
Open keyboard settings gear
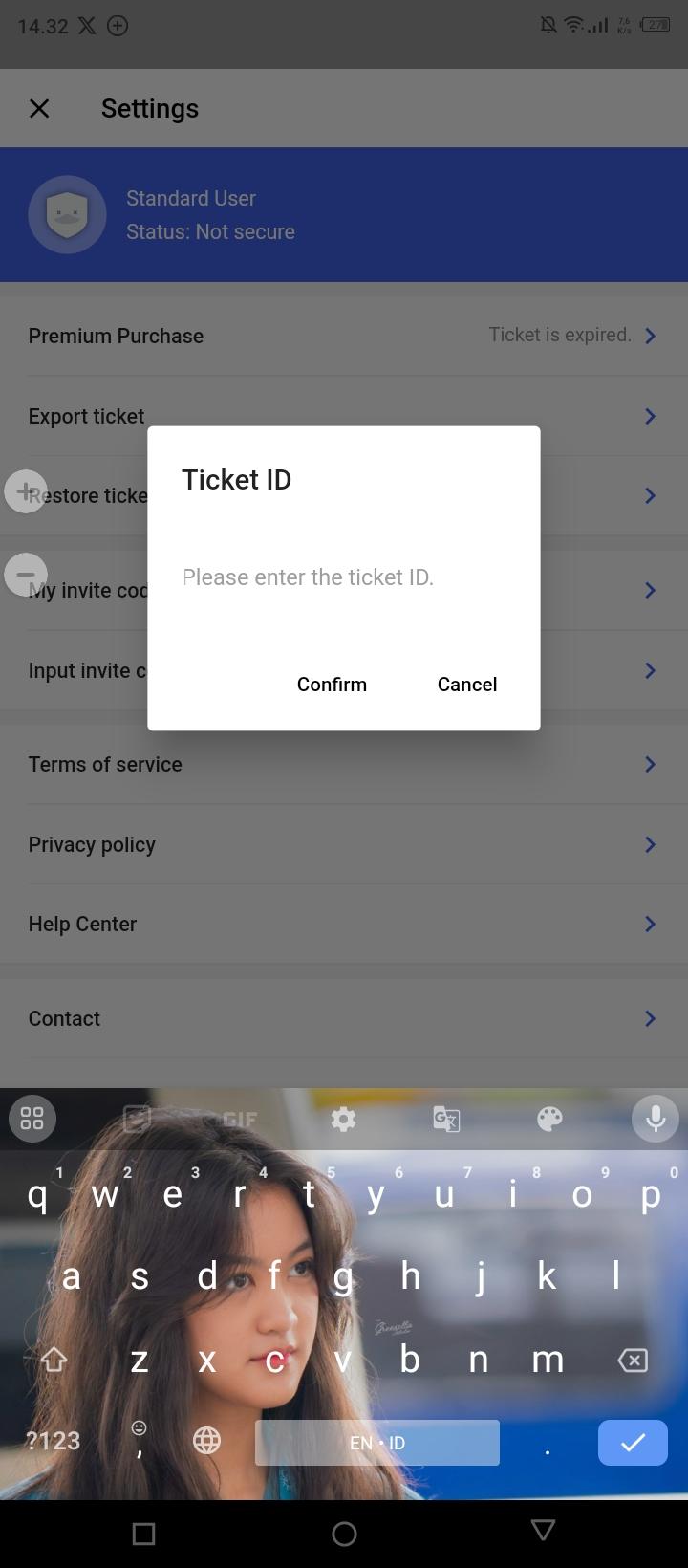(344, 1119)
